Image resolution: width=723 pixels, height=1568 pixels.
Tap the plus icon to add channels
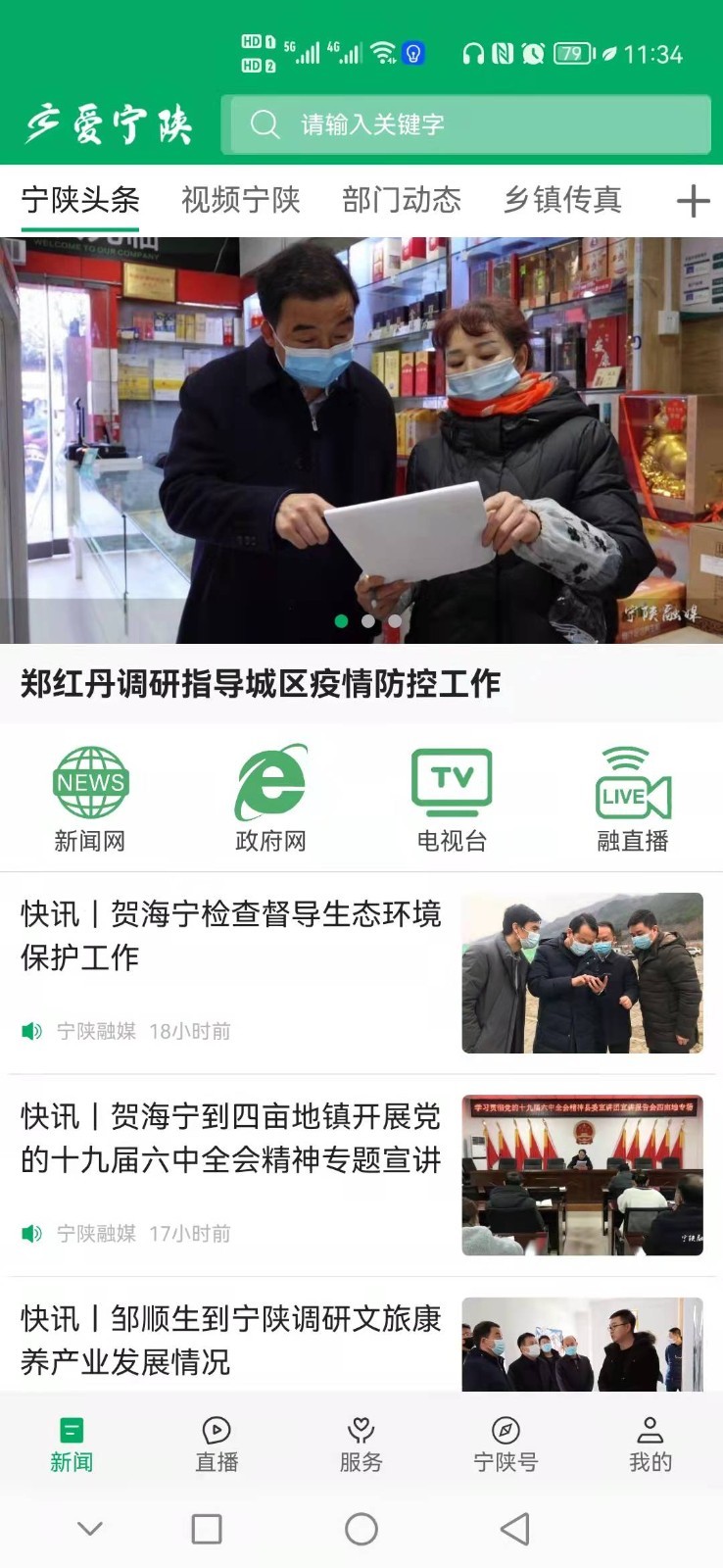pyautogui.click(x=693, y=202)
